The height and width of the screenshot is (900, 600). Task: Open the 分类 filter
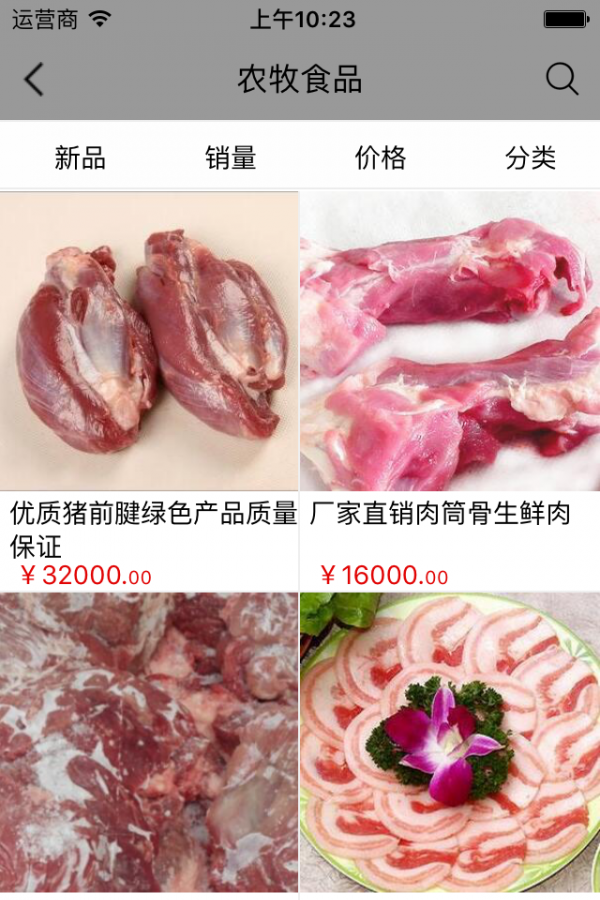click(x=530, y=158)
